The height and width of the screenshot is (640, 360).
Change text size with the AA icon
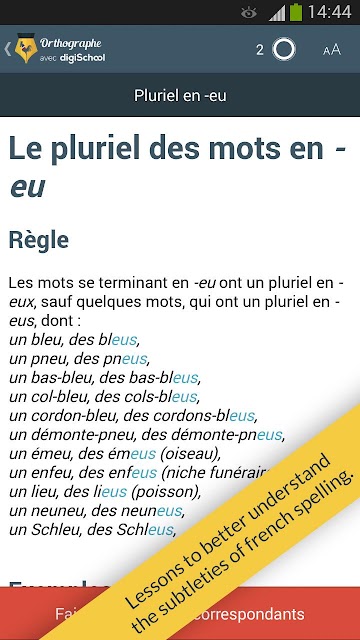tap(331, 50)
